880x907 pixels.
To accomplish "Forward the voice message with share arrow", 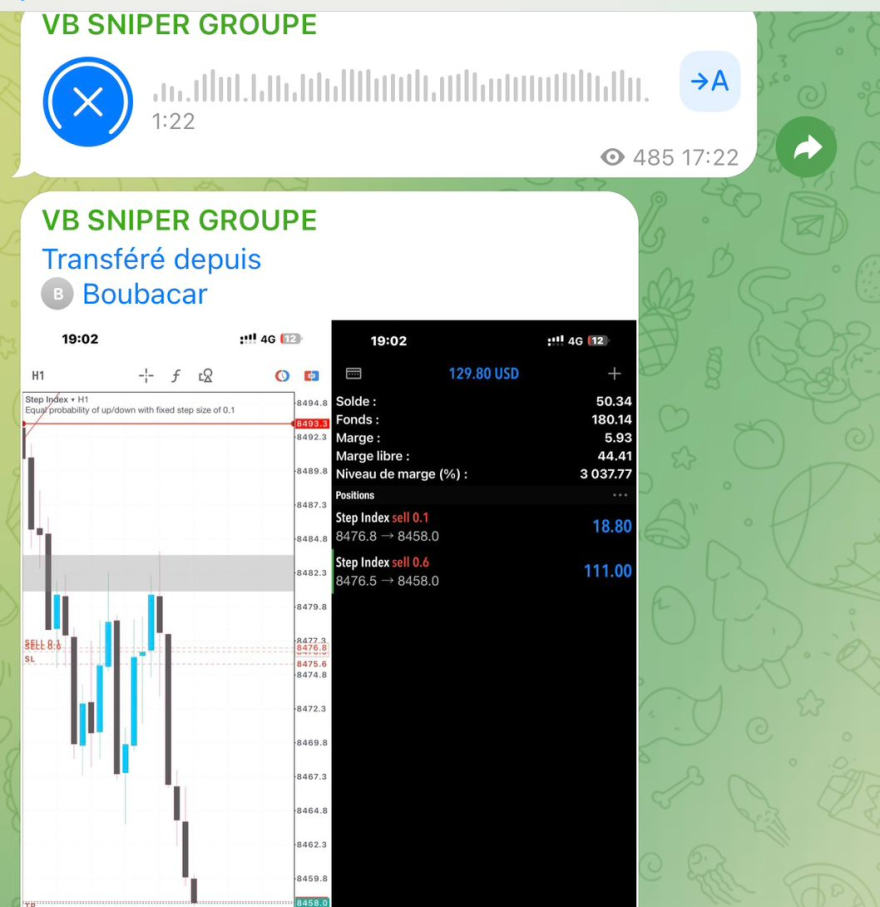I will pyautogui.click(x=806, y=148).
